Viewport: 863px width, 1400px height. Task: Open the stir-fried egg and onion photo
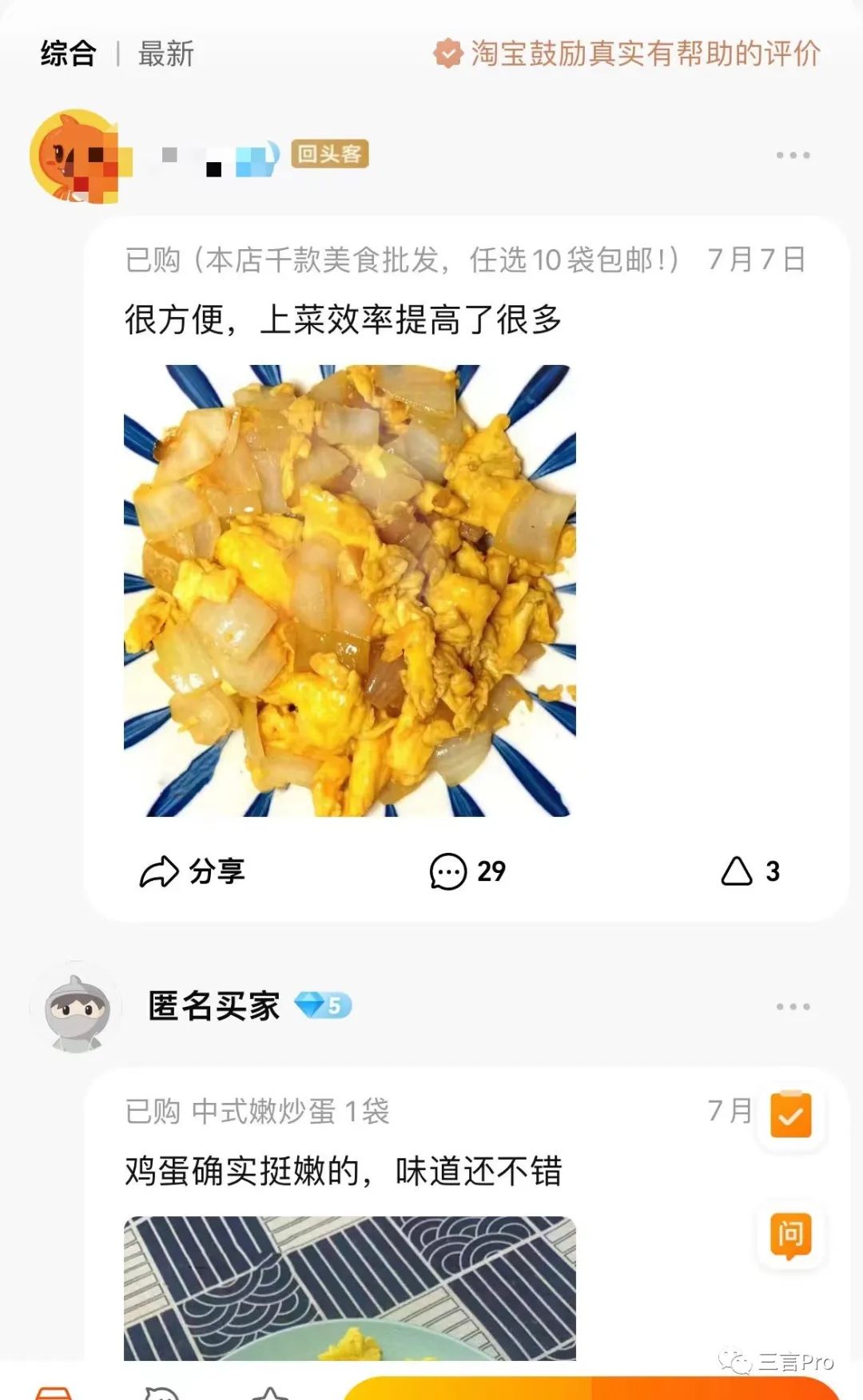coord(350,590)
